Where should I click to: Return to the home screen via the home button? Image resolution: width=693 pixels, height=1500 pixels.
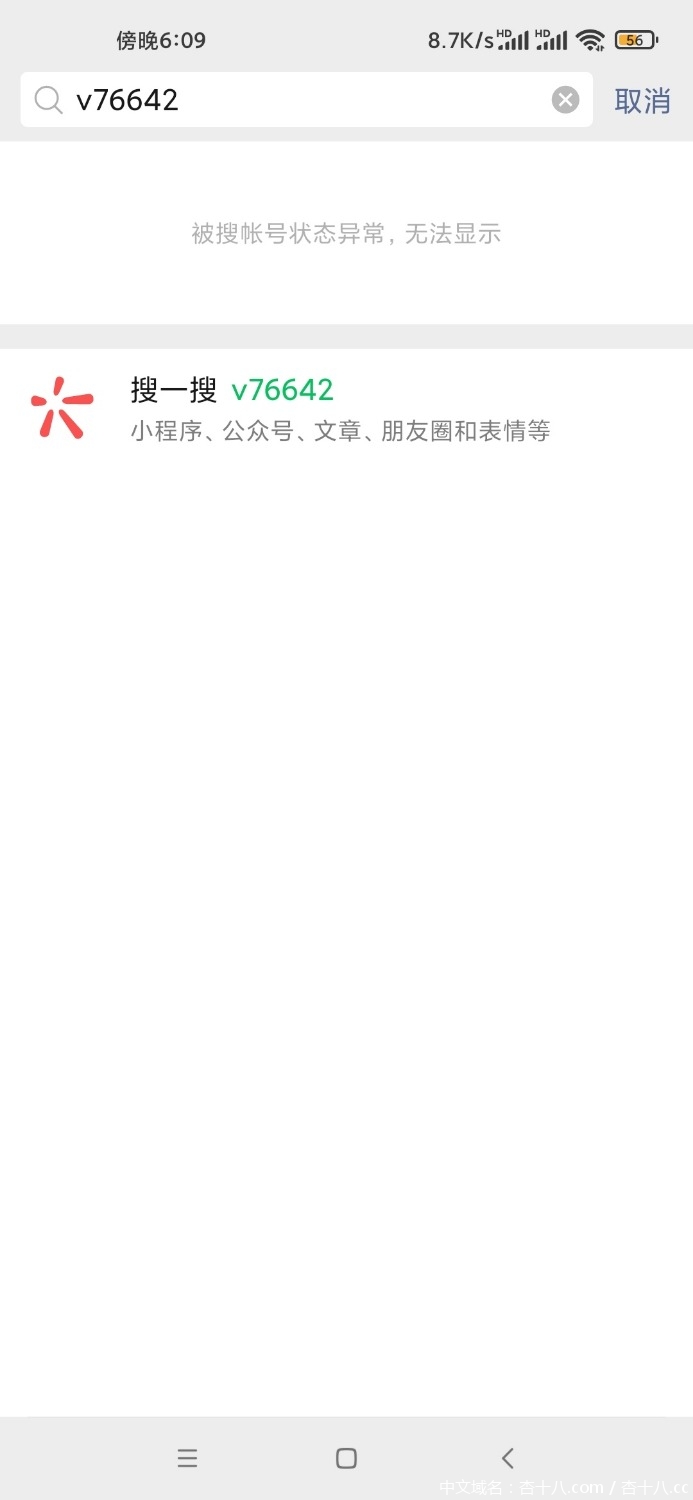tap(346, 1458)
